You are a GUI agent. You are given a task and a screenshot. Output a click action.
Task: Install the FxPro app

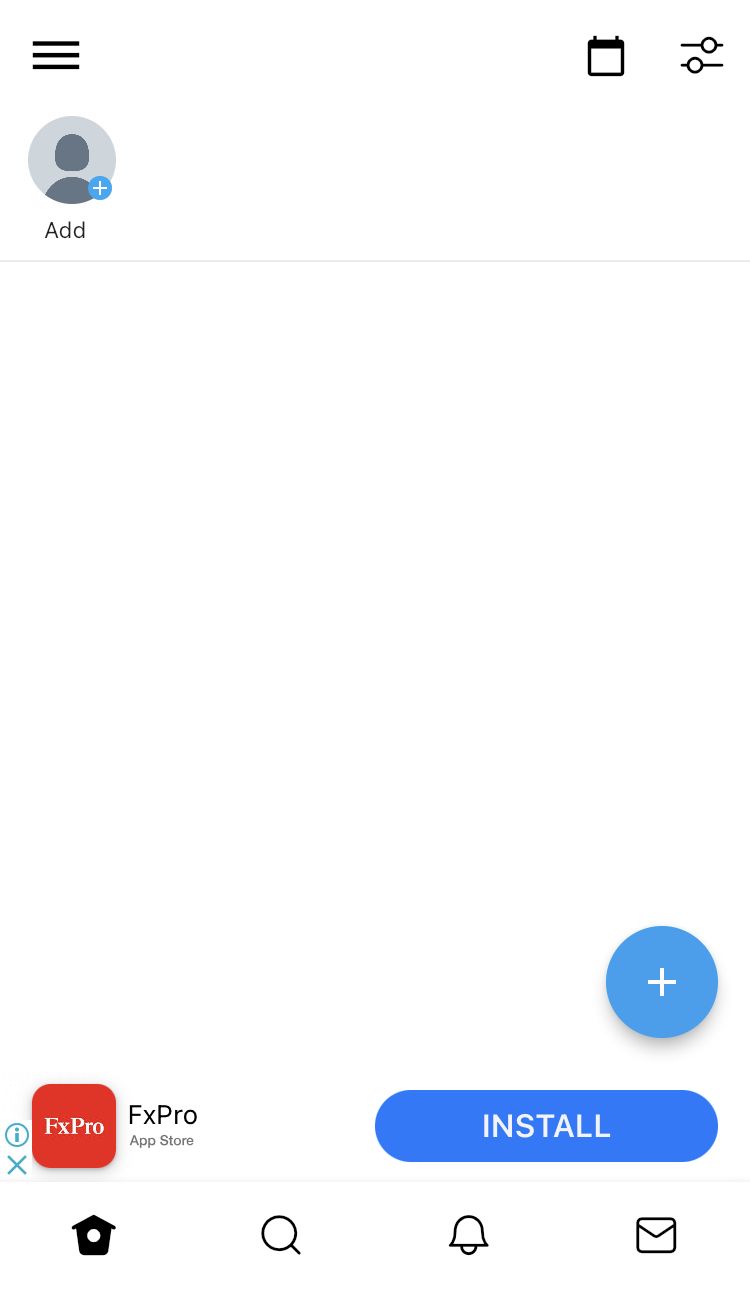[546, 1126]
